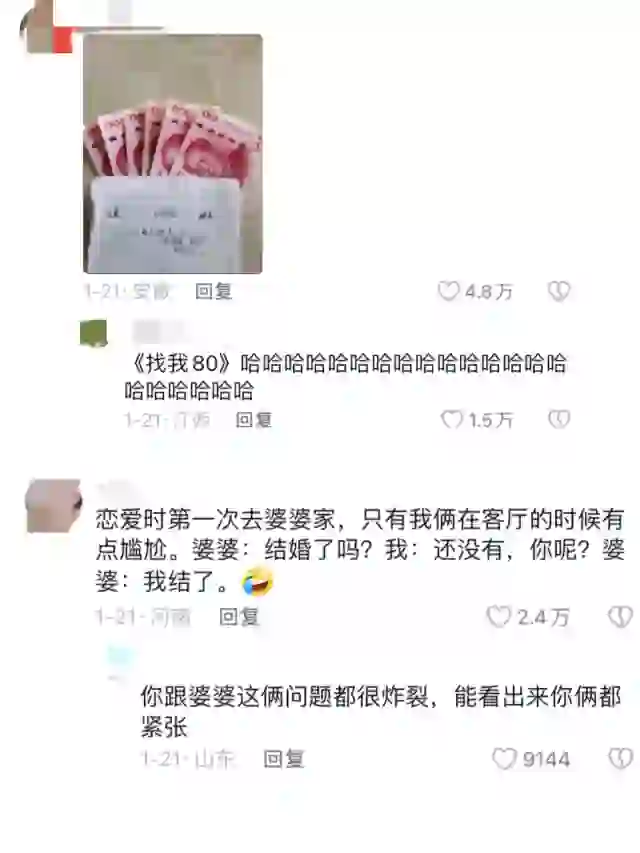
Task: Open the avatar of the 婆婆家 commenter
Action: coord(52,505)
